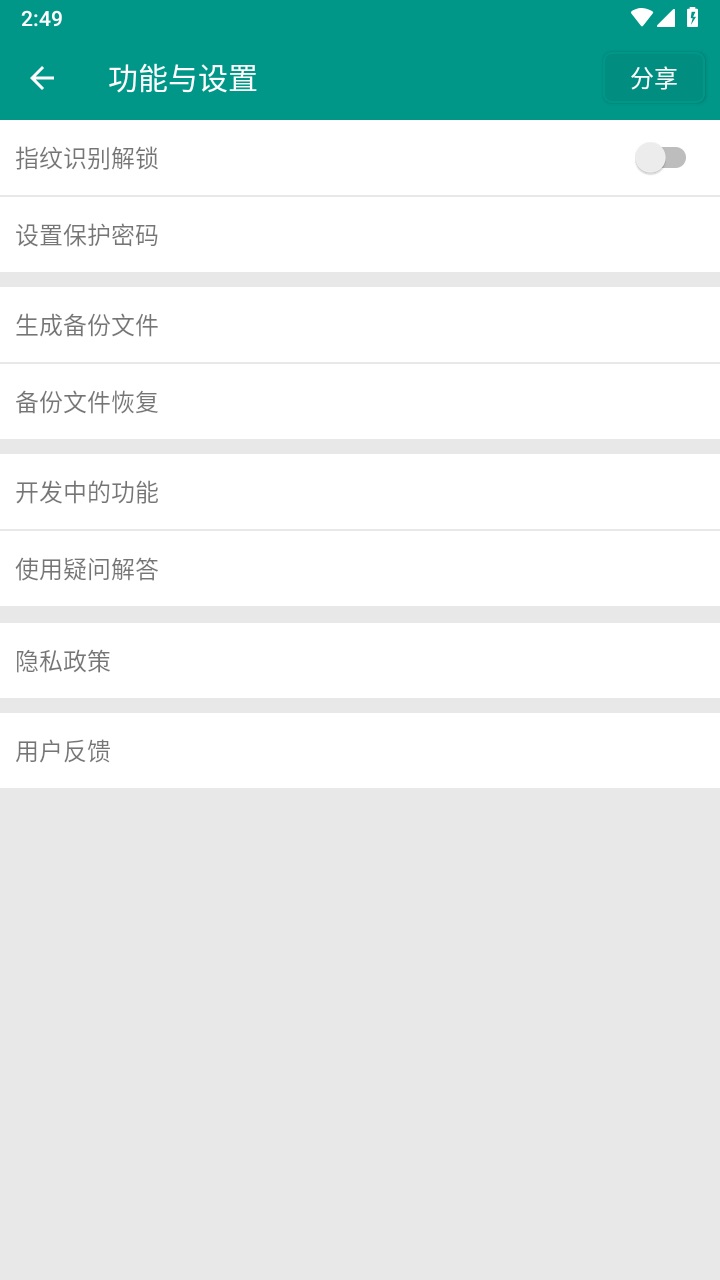The image size is (720, 1280).
Task: Tap the teal app bar header
Action: pos(360,77)
